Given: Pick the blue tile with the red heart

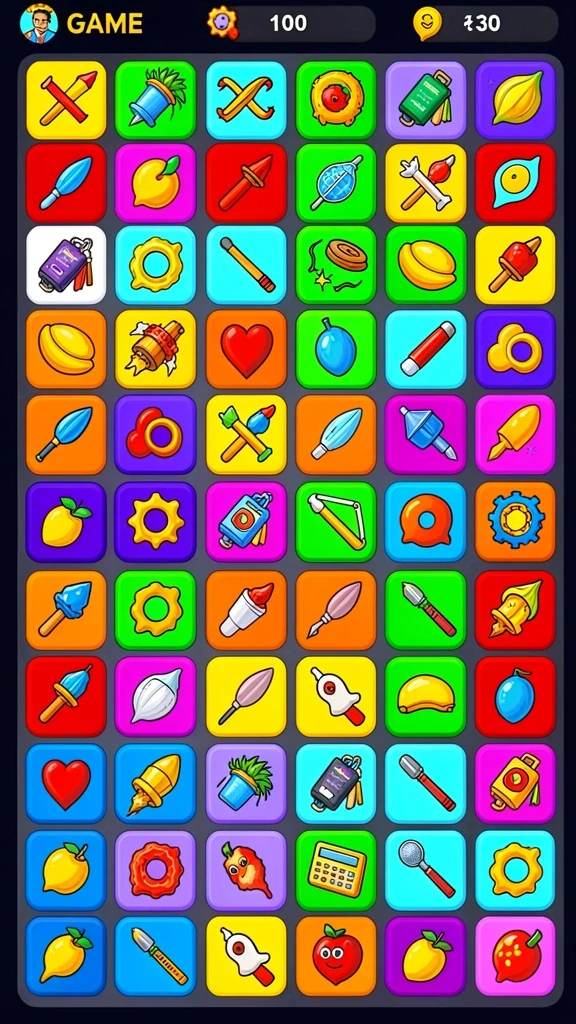Looking at the screenshot, I should (66, 784).
